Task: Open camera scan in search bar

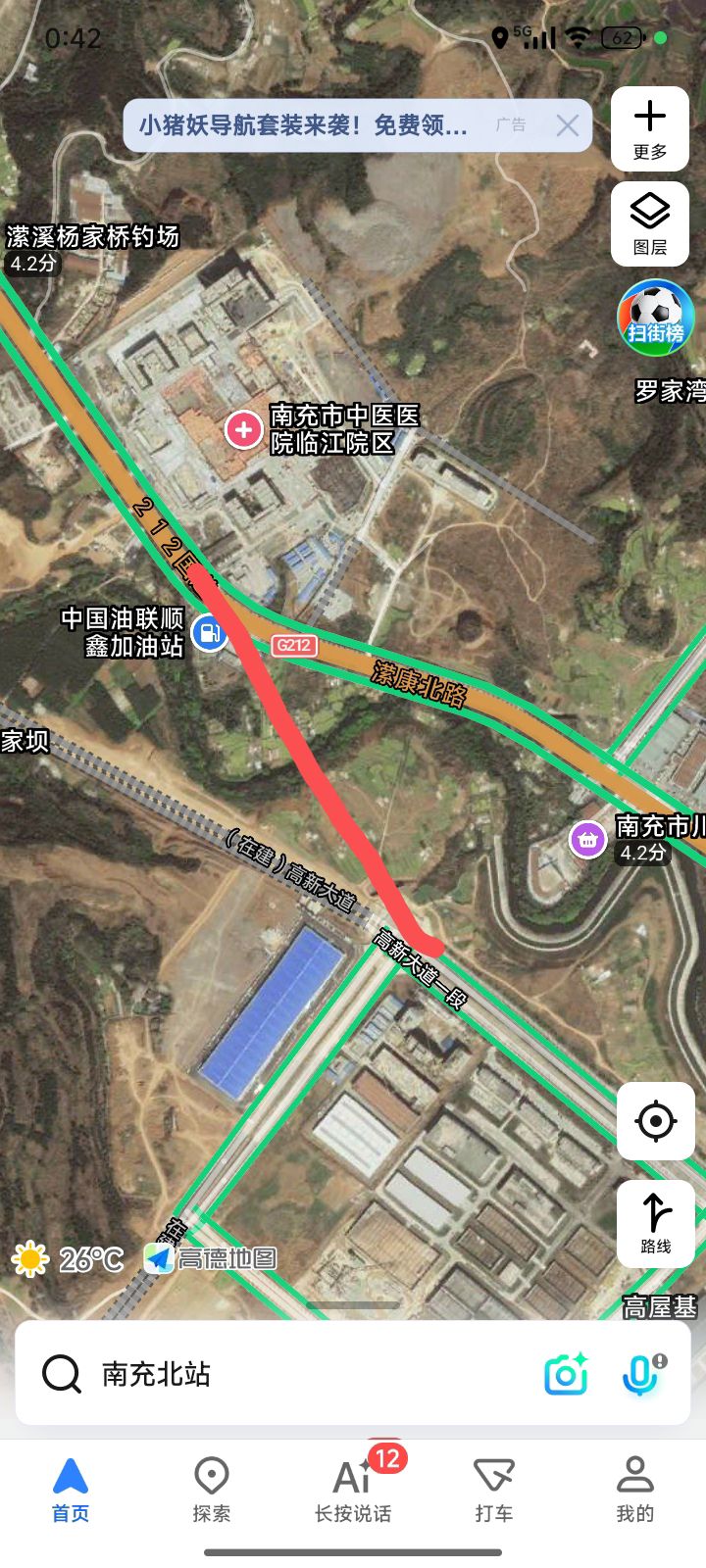Action: pos(566,1374)
